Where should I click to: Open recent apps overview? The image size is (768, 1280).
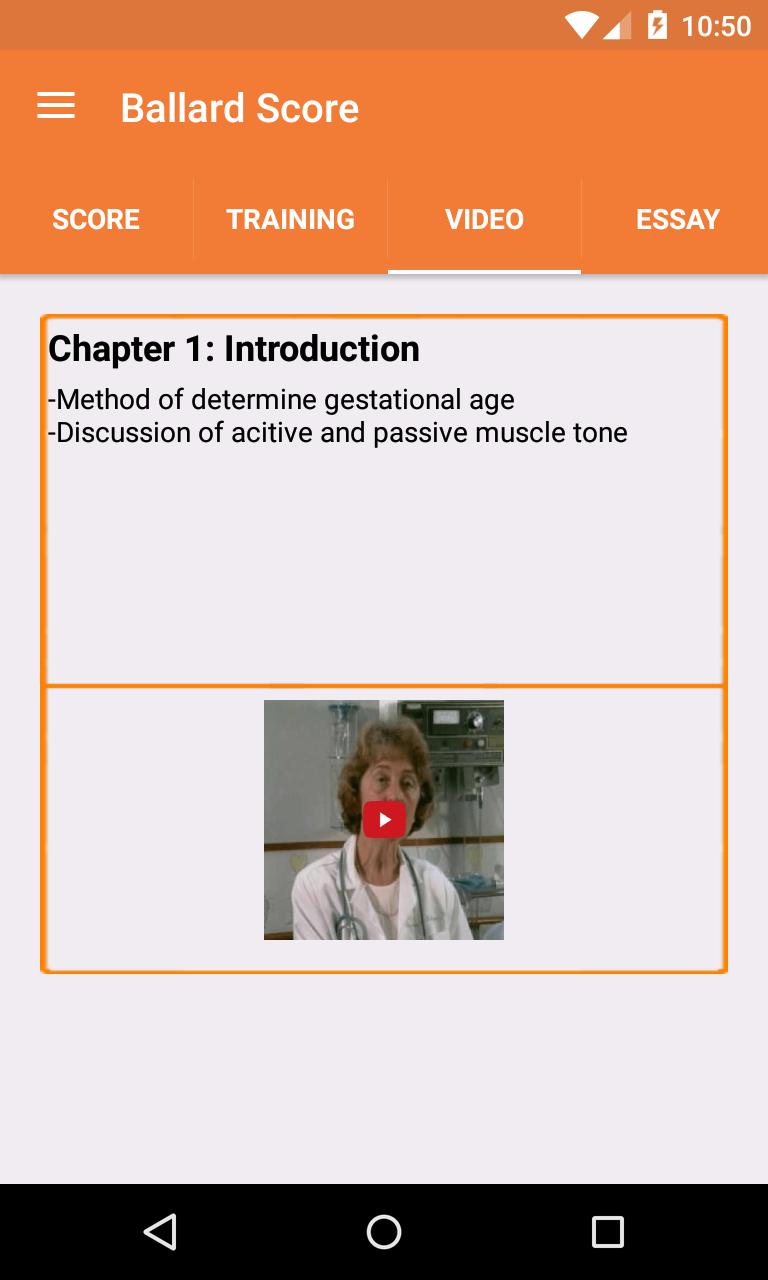[x=607, y=1232]
